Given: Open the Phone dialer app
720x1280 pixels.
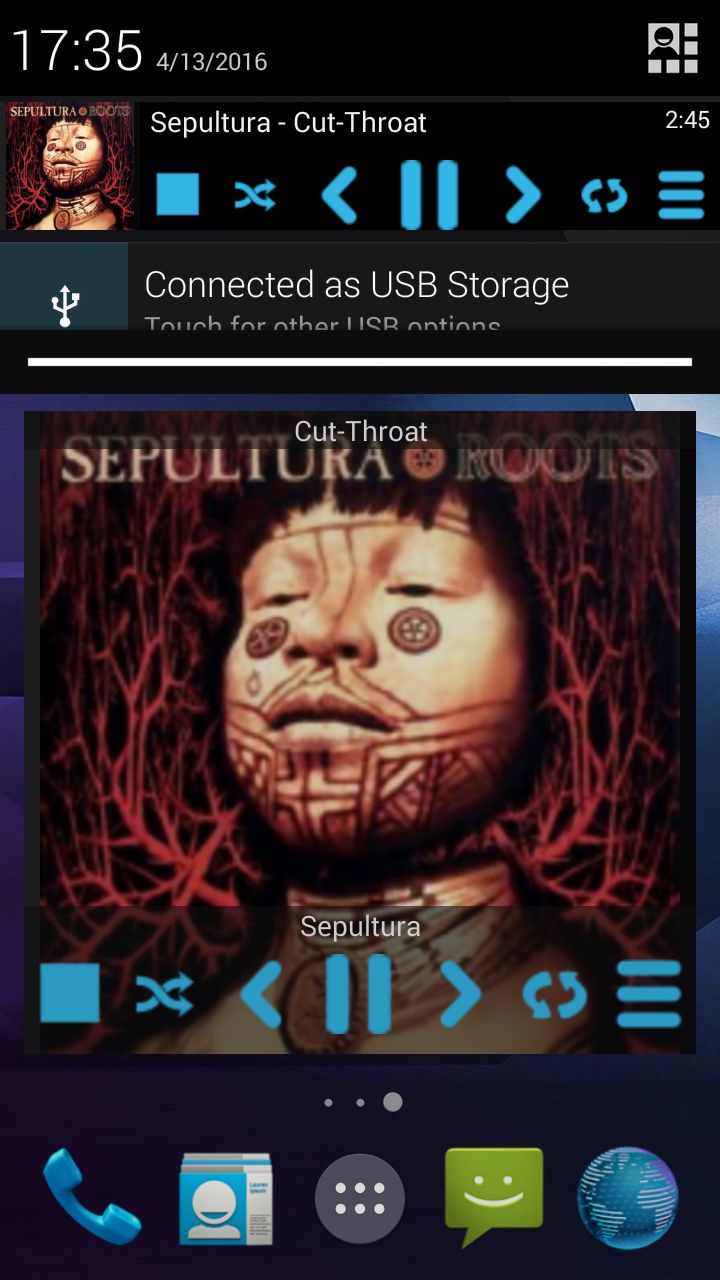Looking at the screenshot, I should (x=91, y=1197).
